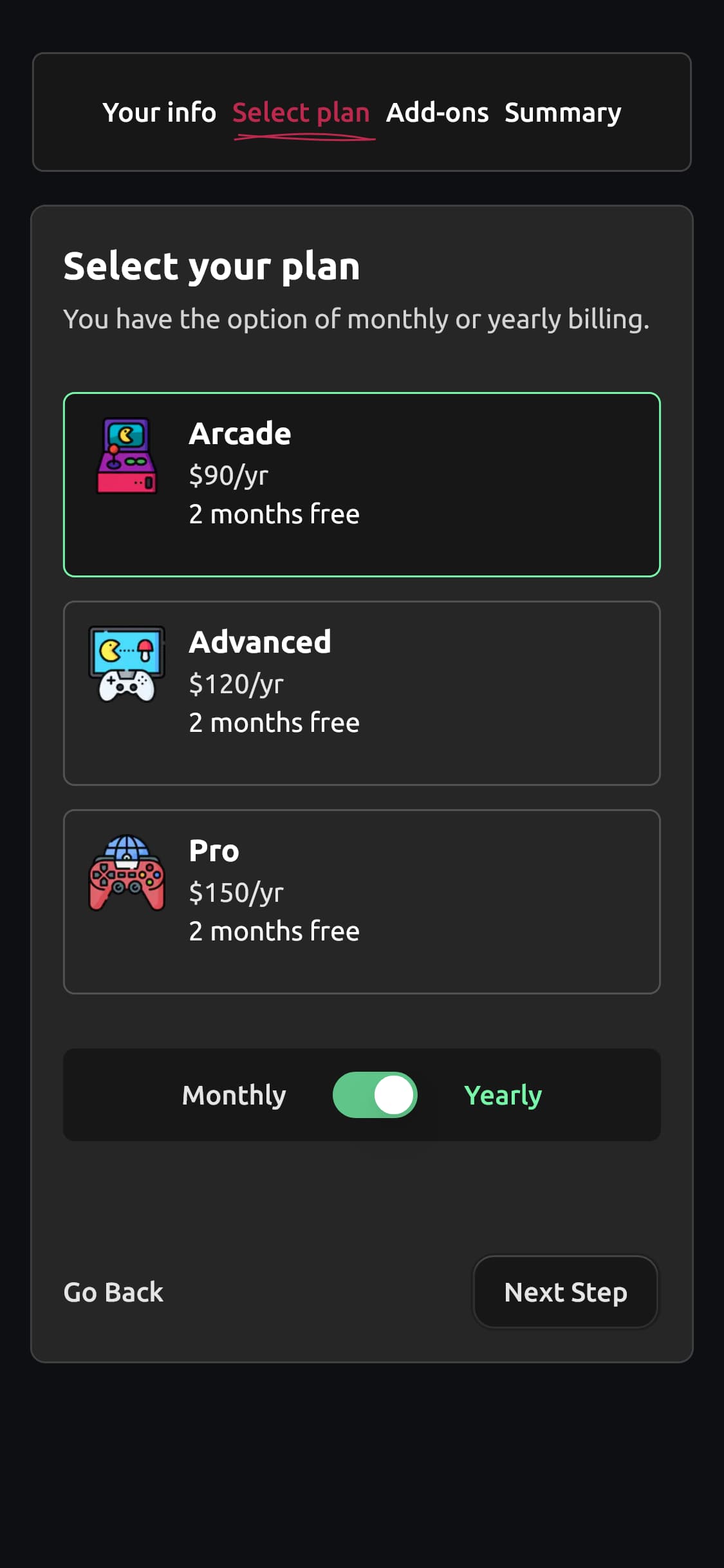Select the Arcade plan card
The height and width of the screenshot is (1568, 724).
click(x=362, y=485)
